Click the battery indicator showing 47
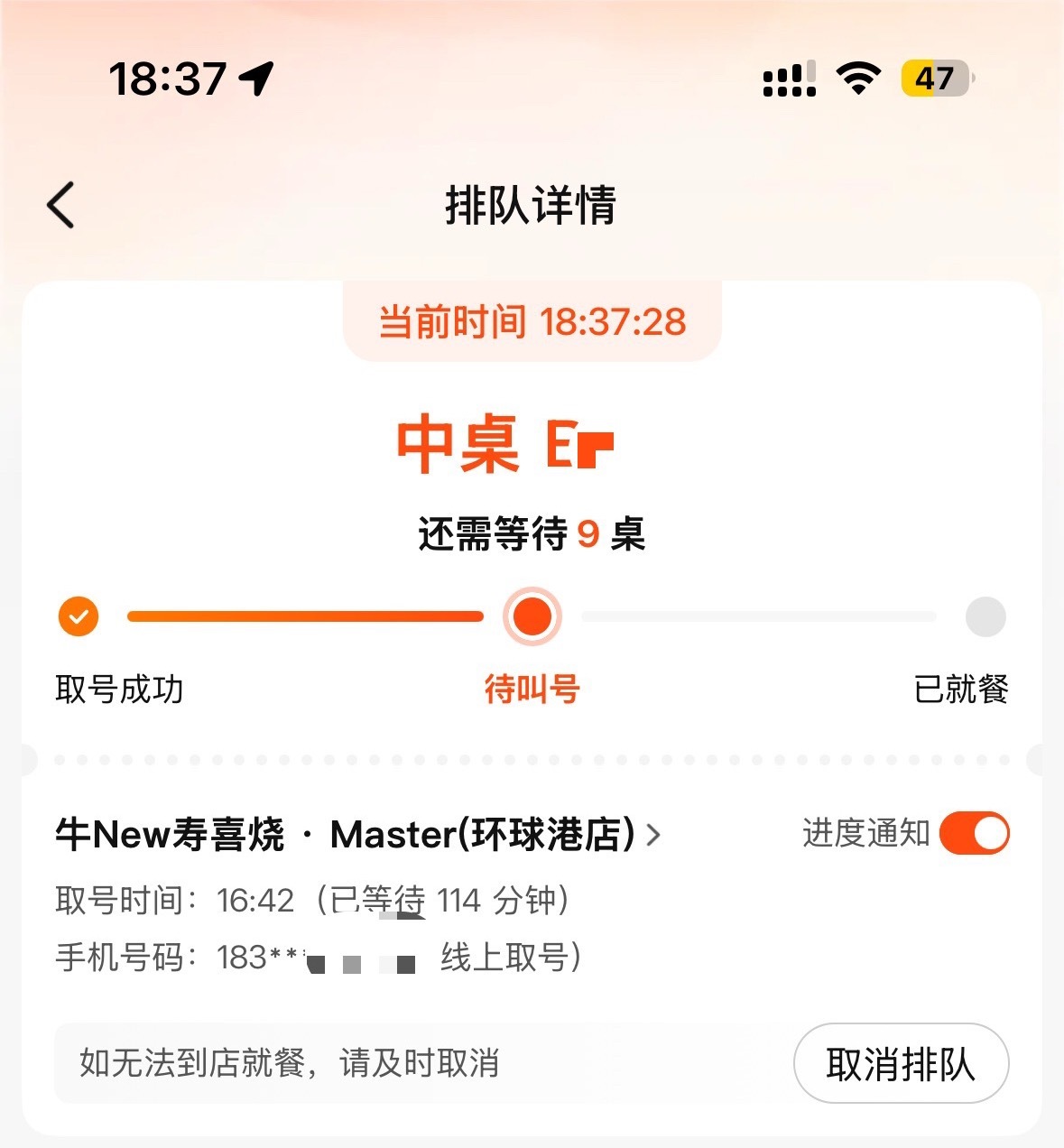The width and height of the screenshot is (1064, 1148). (x=933, y=79)
